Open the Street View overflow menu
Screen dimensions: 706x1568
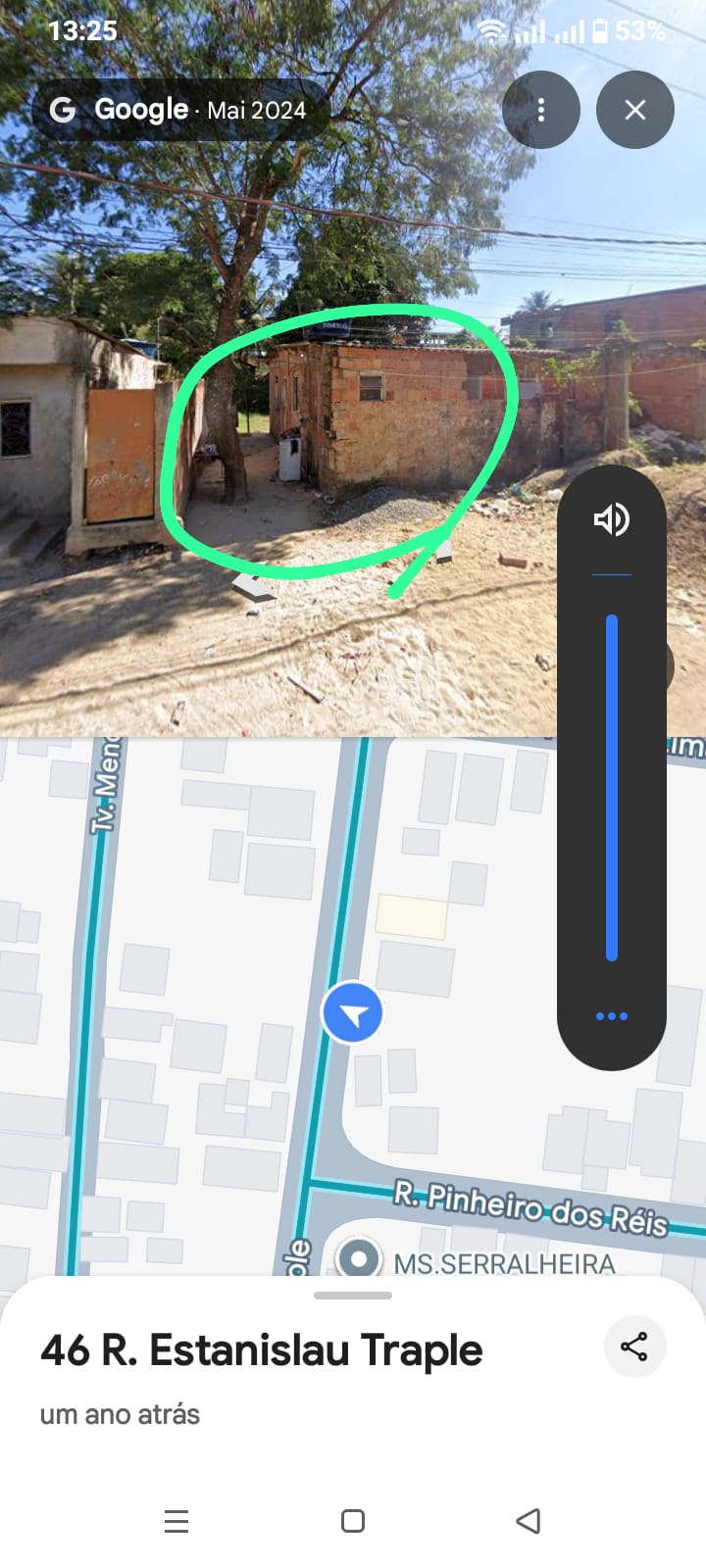pyautogui.click(x=540, y=110)
